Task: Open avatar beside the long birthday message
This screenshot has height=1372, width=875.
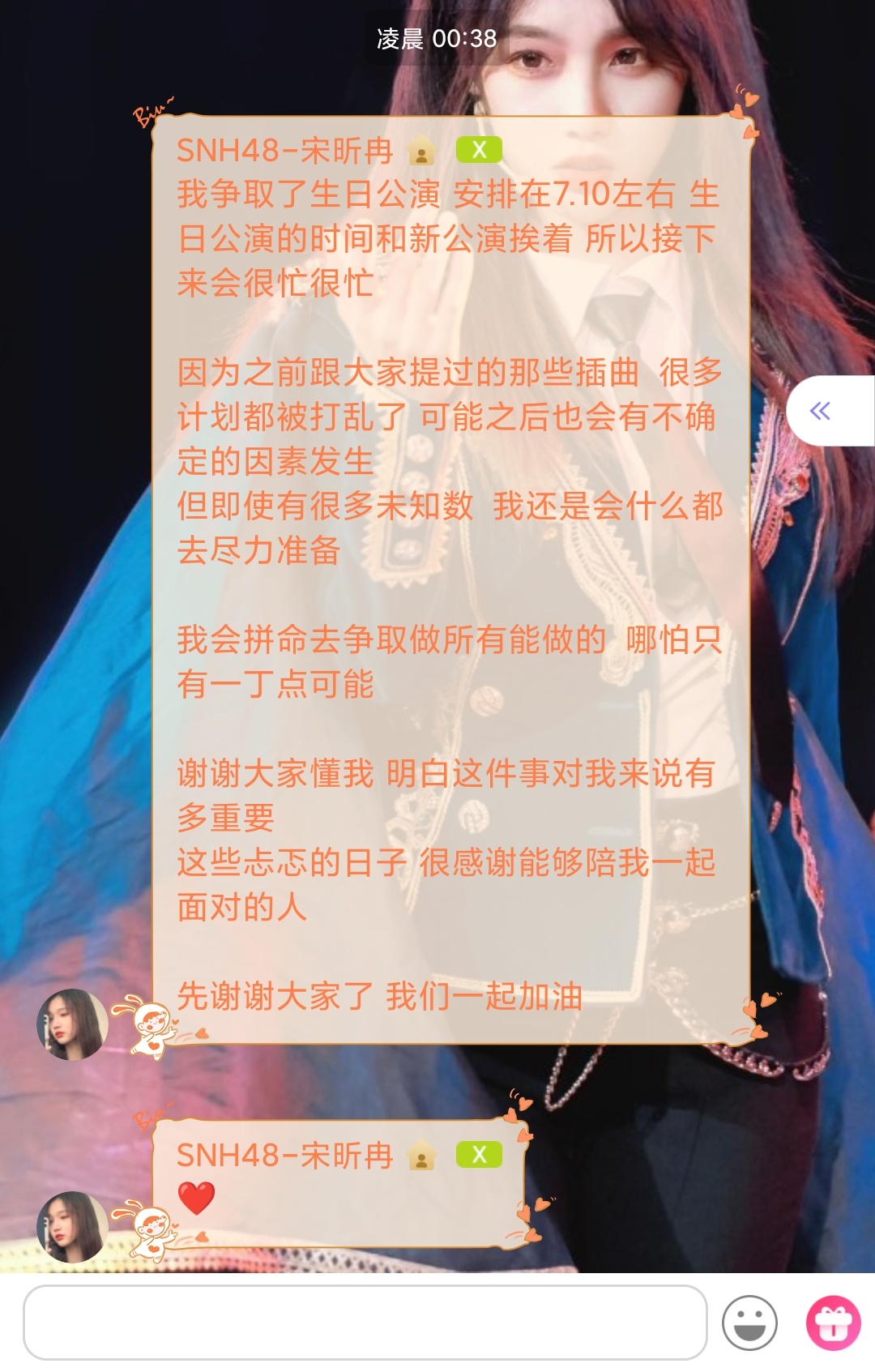Action: [x=73, y=1024]
